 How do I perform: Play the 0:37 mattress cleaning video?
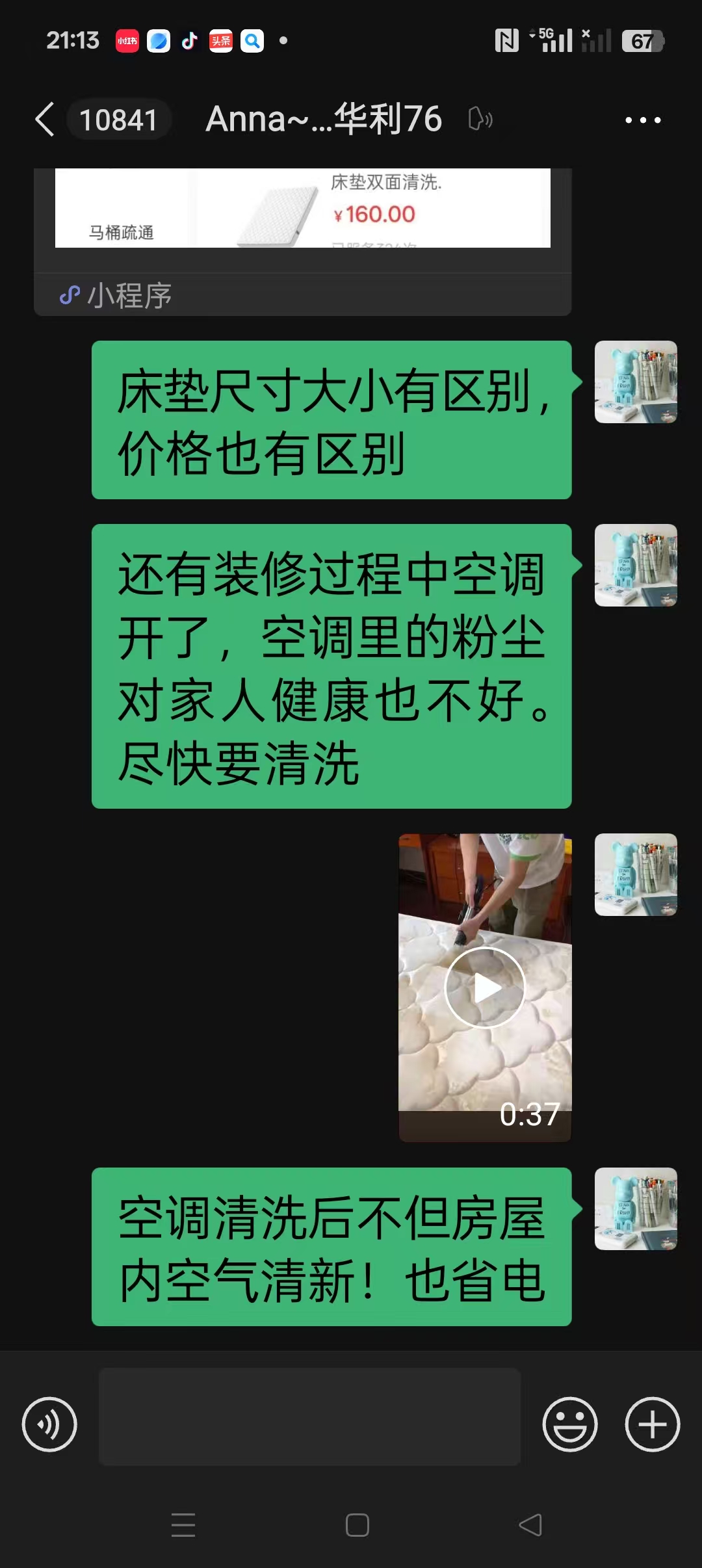pos(485,987)
